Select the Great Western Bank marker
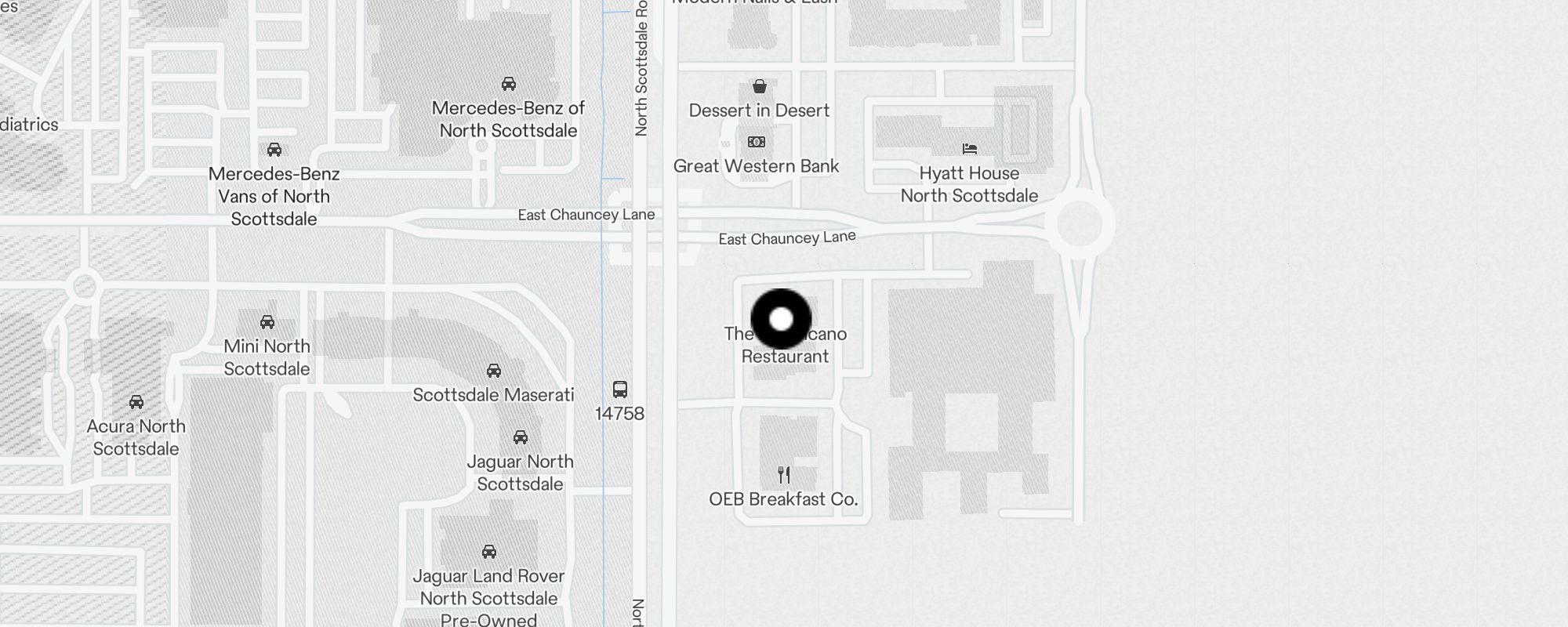The width and height of the screenshot is (1568, 627). point(757,142)
